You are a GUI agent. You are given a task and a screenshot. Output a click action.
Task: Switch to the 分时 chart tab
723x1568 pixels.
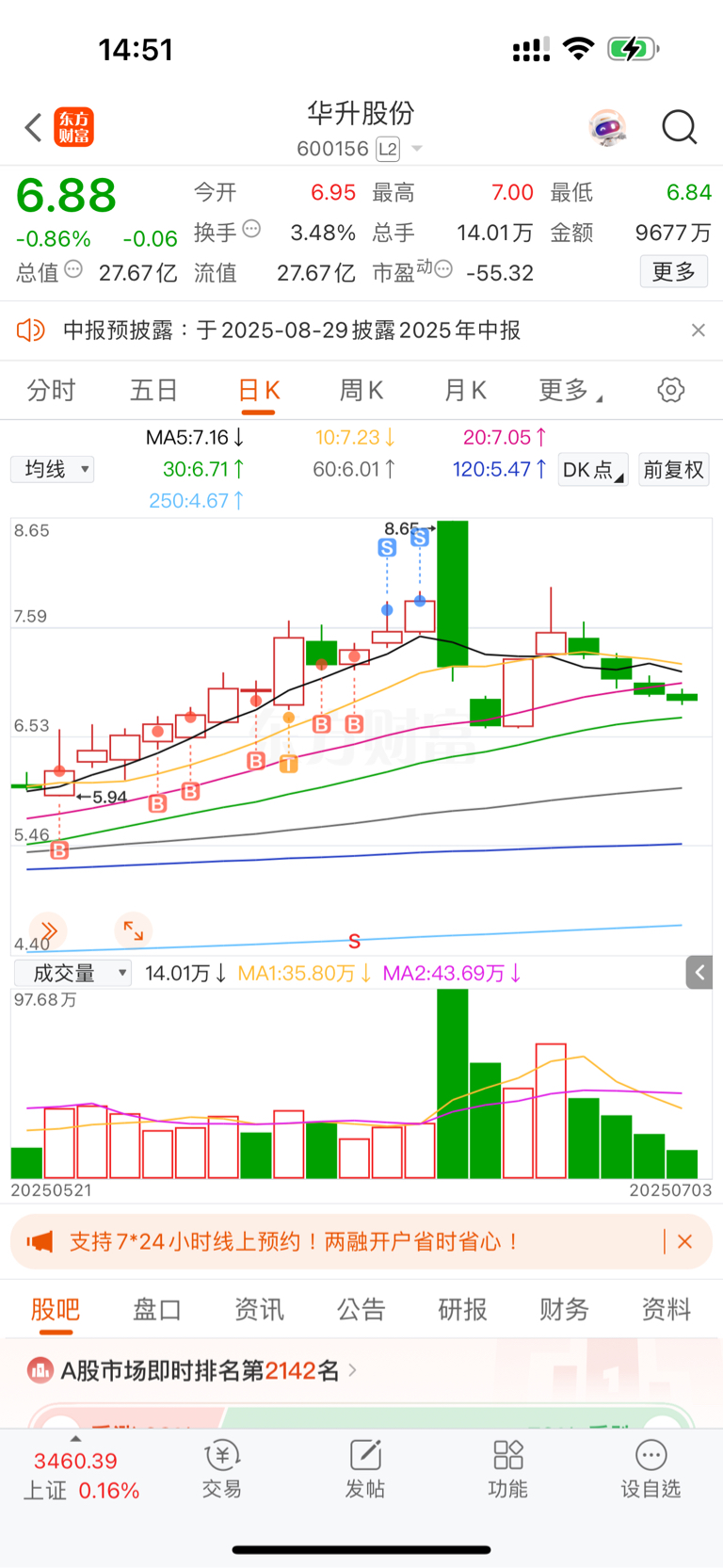(51, 390)
